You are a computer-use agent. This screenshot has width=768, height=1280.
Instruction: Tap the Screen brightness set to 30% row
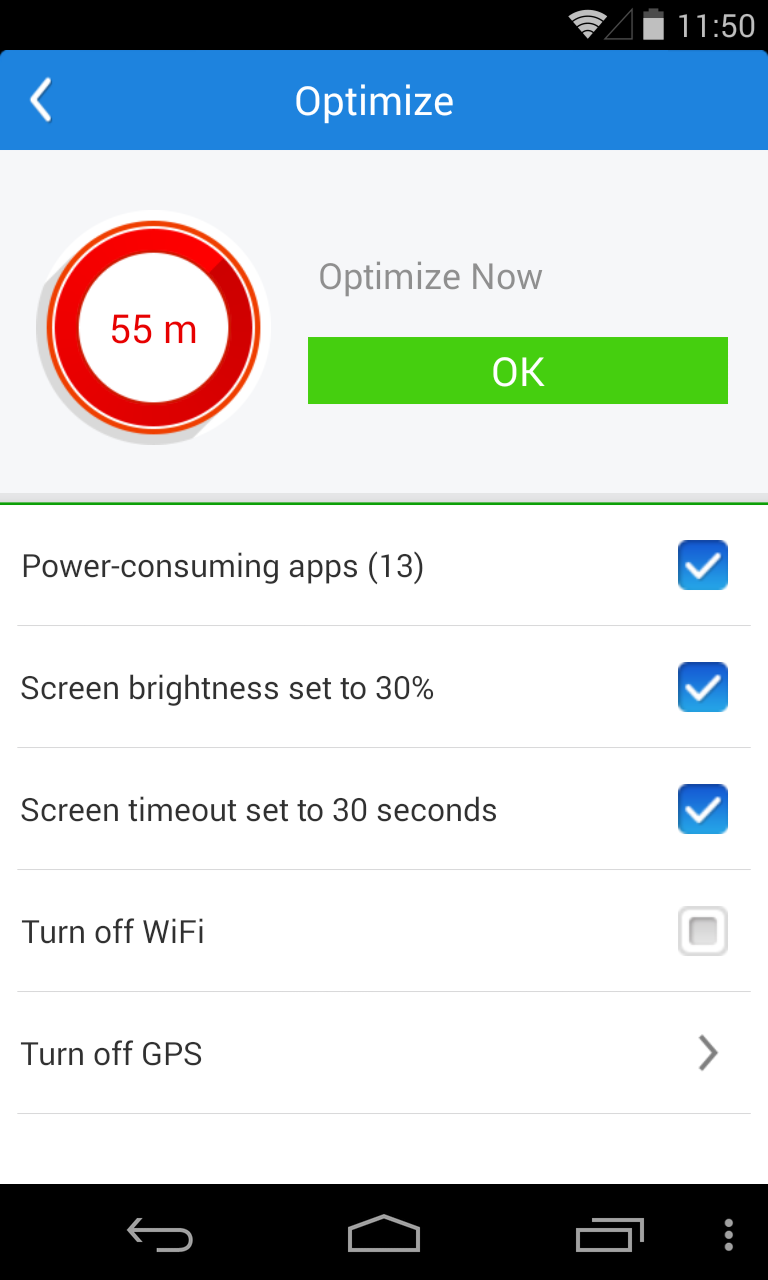[x=300, y=687]
